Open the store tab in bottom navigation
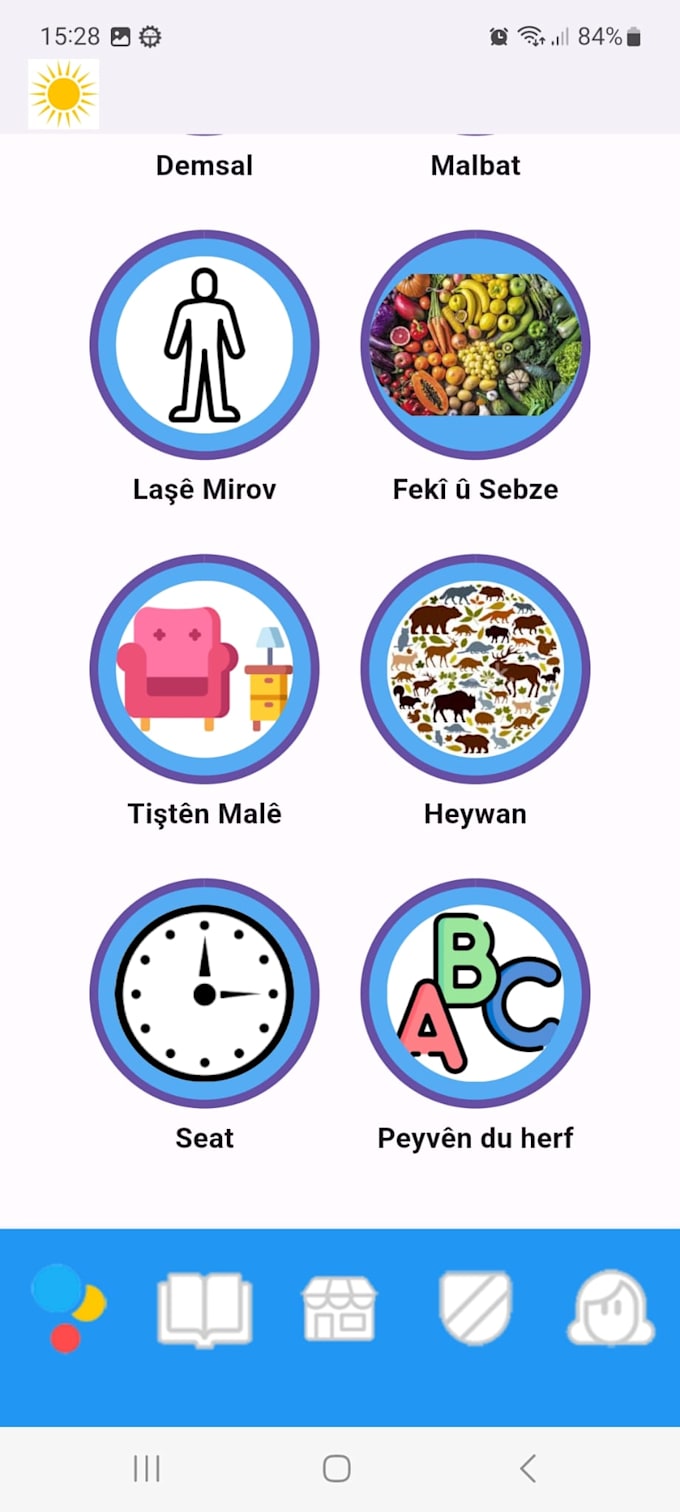The image size is (680, 1512). click(340, 1308)
